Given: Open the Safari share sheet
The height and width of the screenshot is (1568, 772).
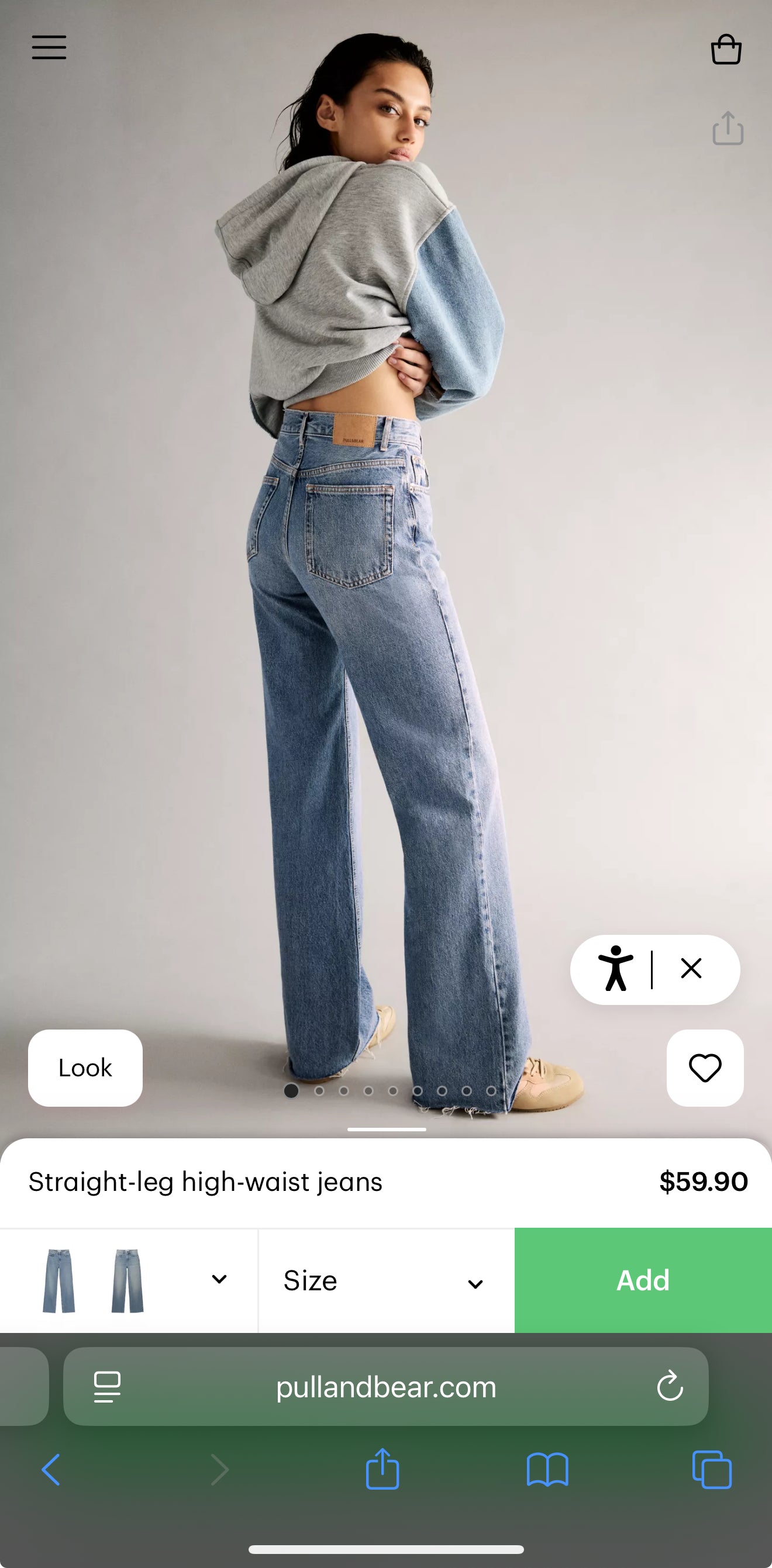Looking at the screenshot, I should (x=382, y=1470).
